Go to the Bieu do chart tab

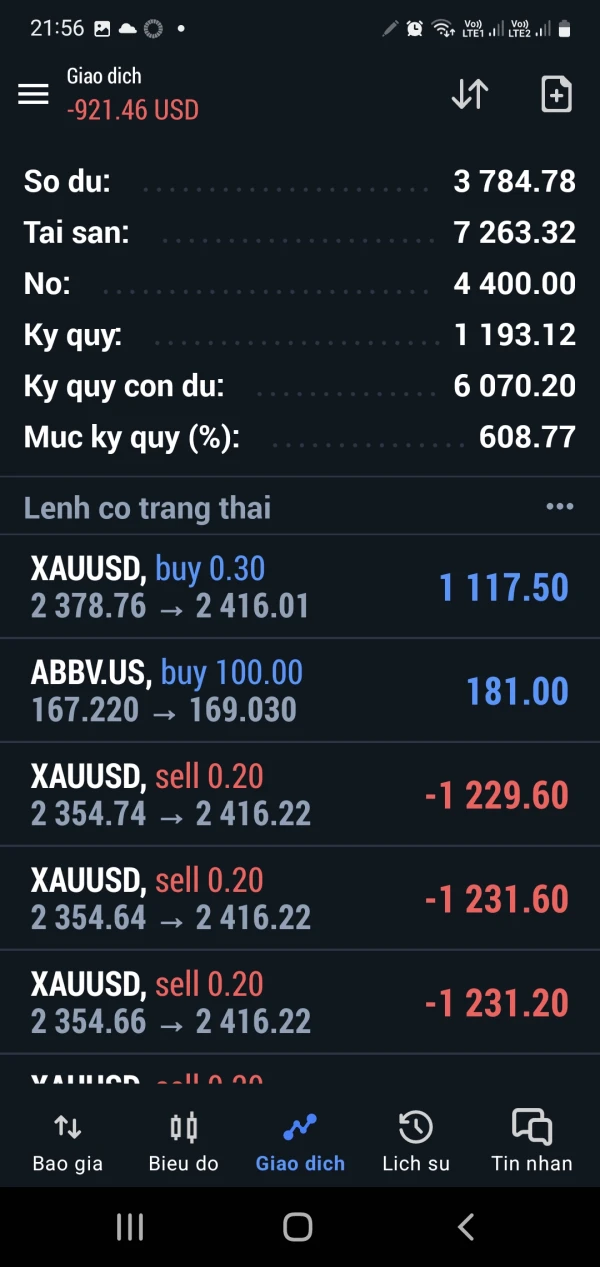(x=184, y=1142)
